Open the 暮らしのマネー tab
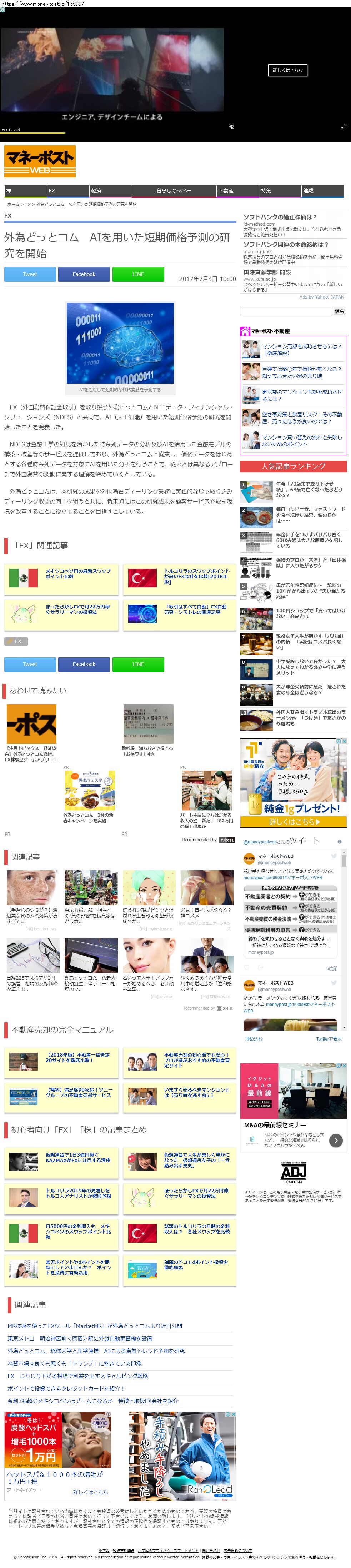The width and height of the screenshot is (351, 1568). coord(174,191)
